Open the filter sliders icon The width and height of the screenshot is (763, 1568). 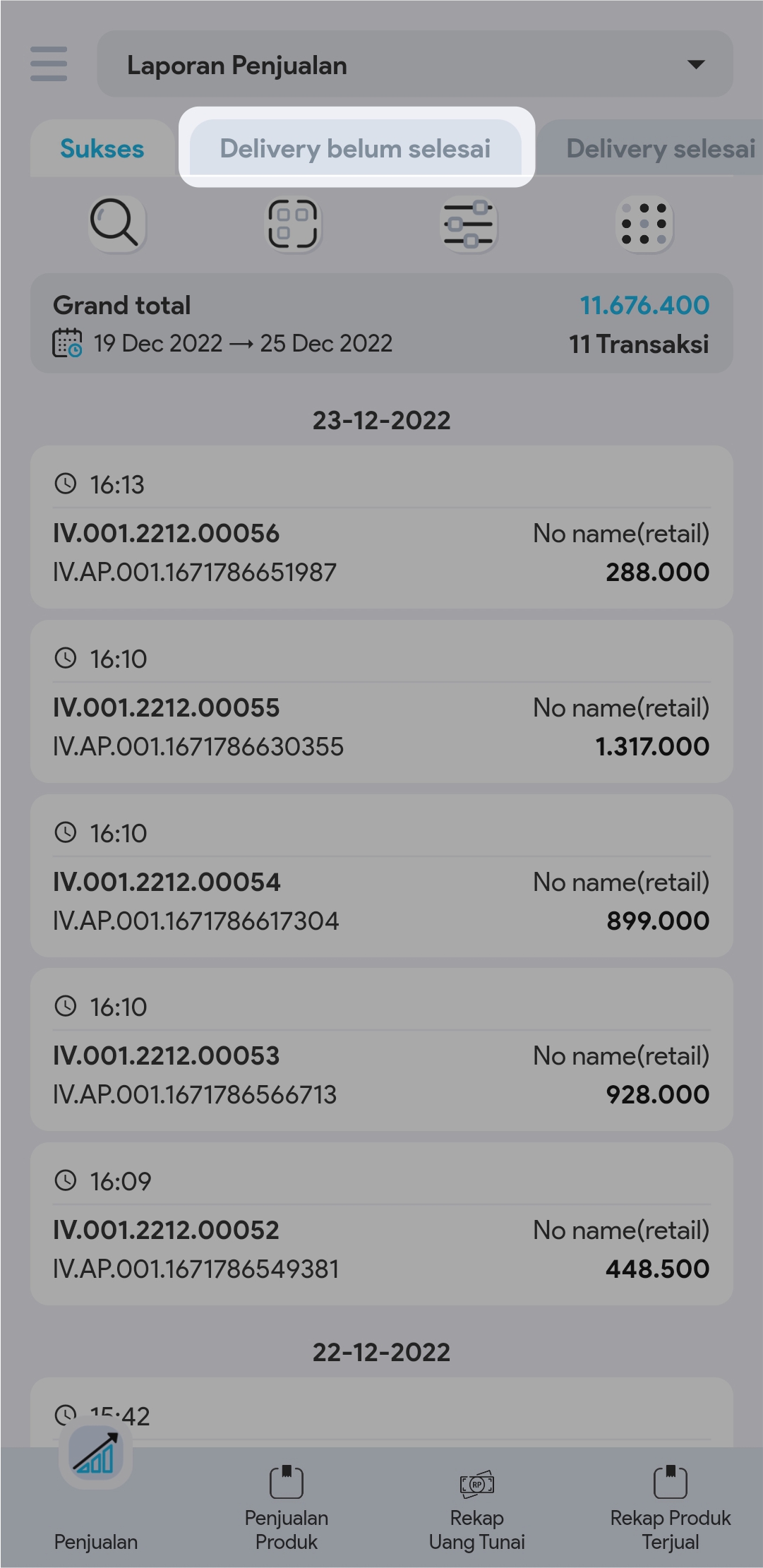click(469, 224)
